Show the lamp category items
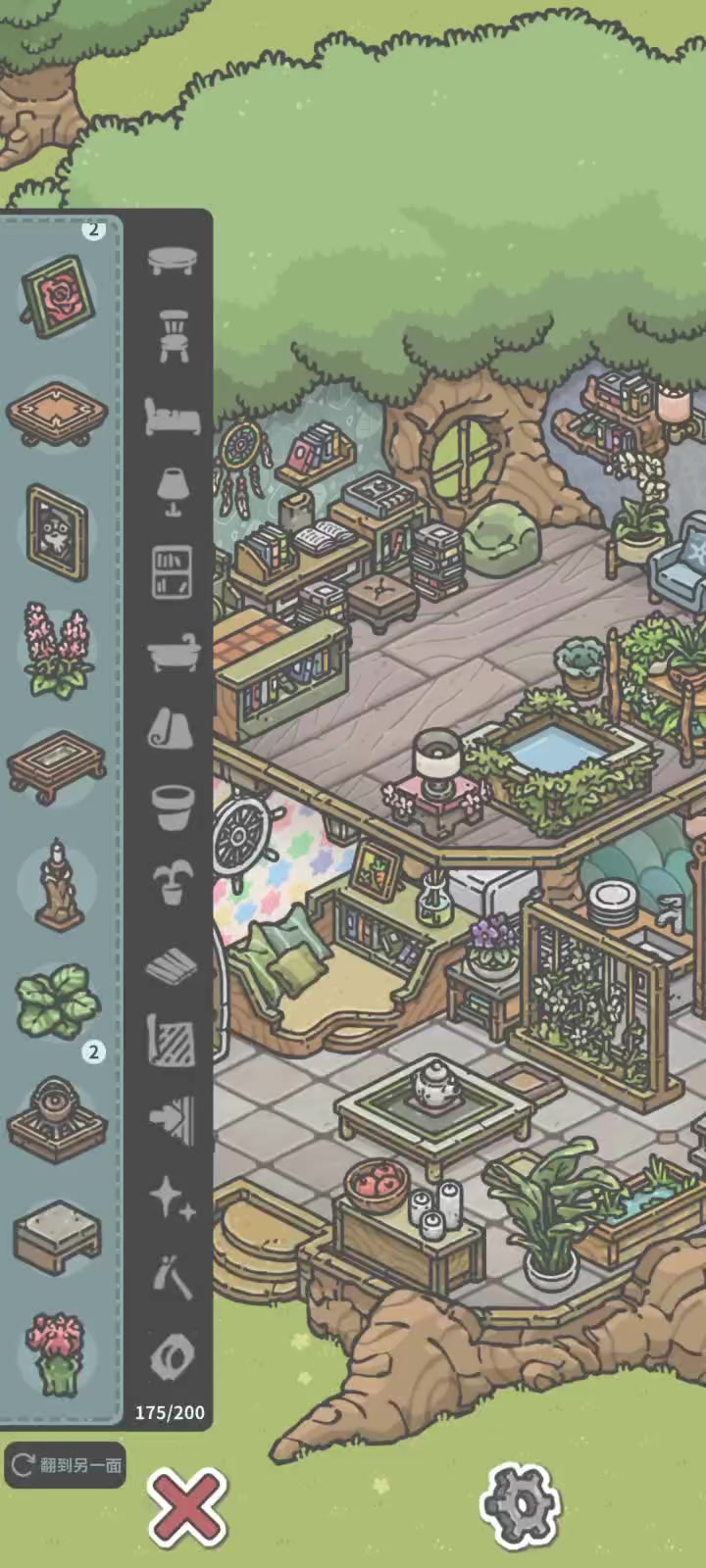 point(173,491)
